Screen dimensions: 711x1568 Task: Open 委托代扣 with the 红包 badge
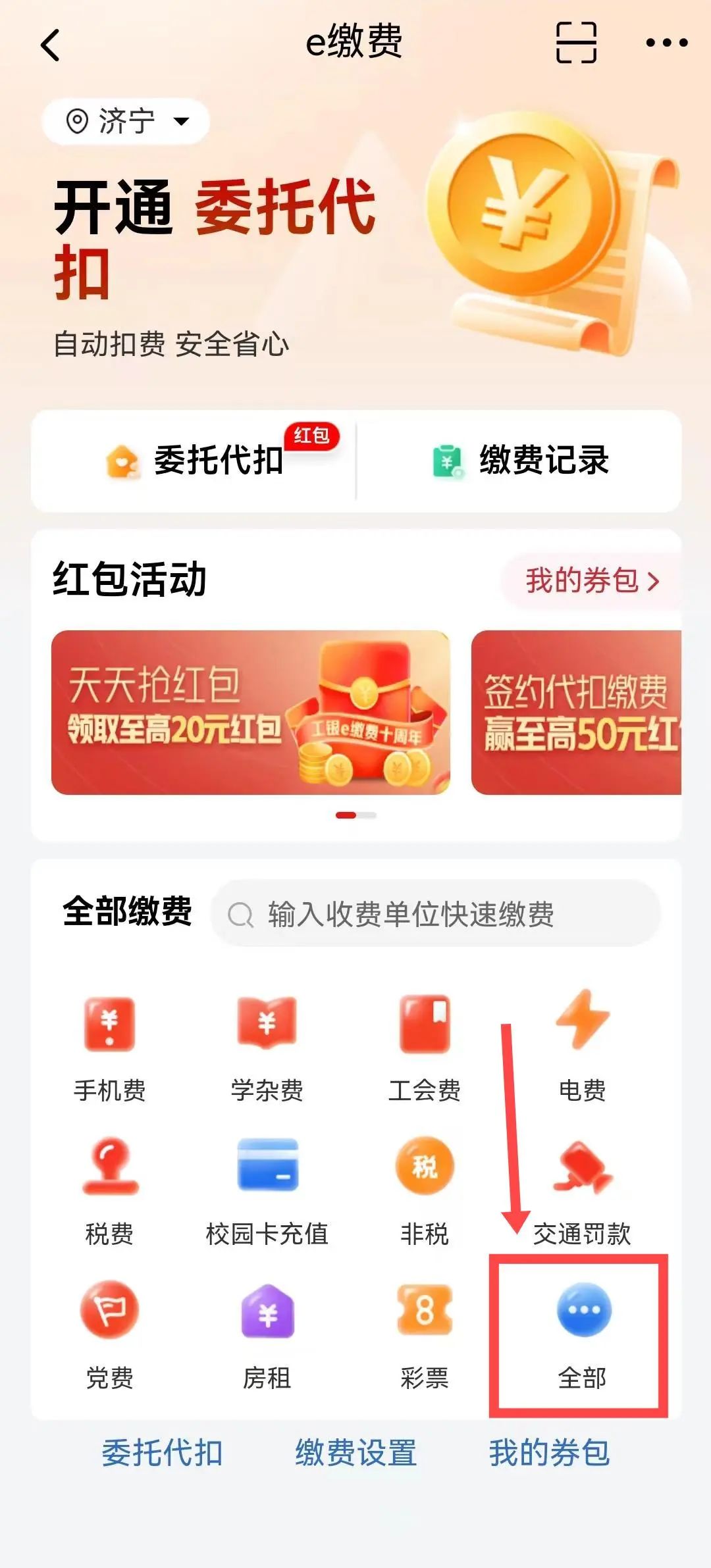(197, 460)
